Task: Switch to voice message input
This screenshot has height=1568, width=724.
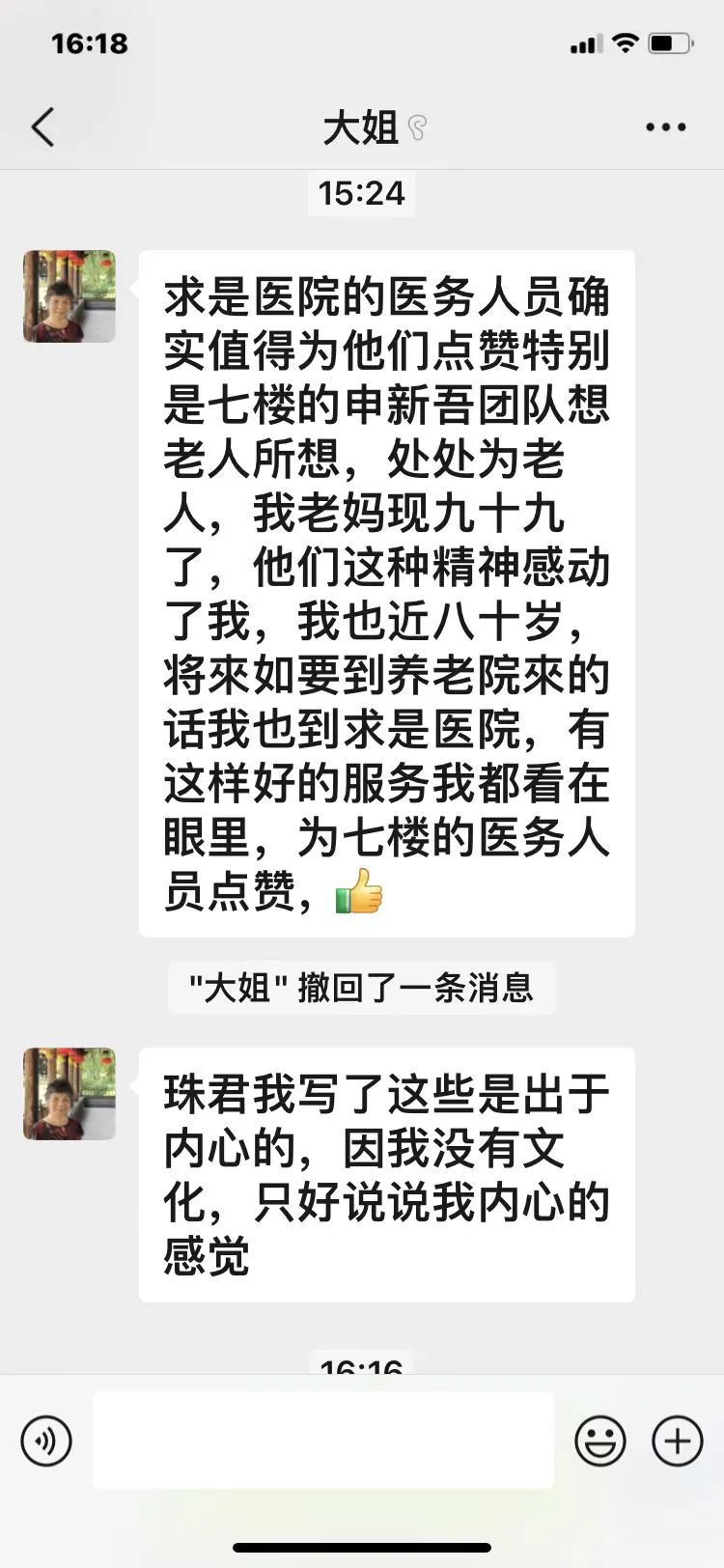Action: [46, 1441]
